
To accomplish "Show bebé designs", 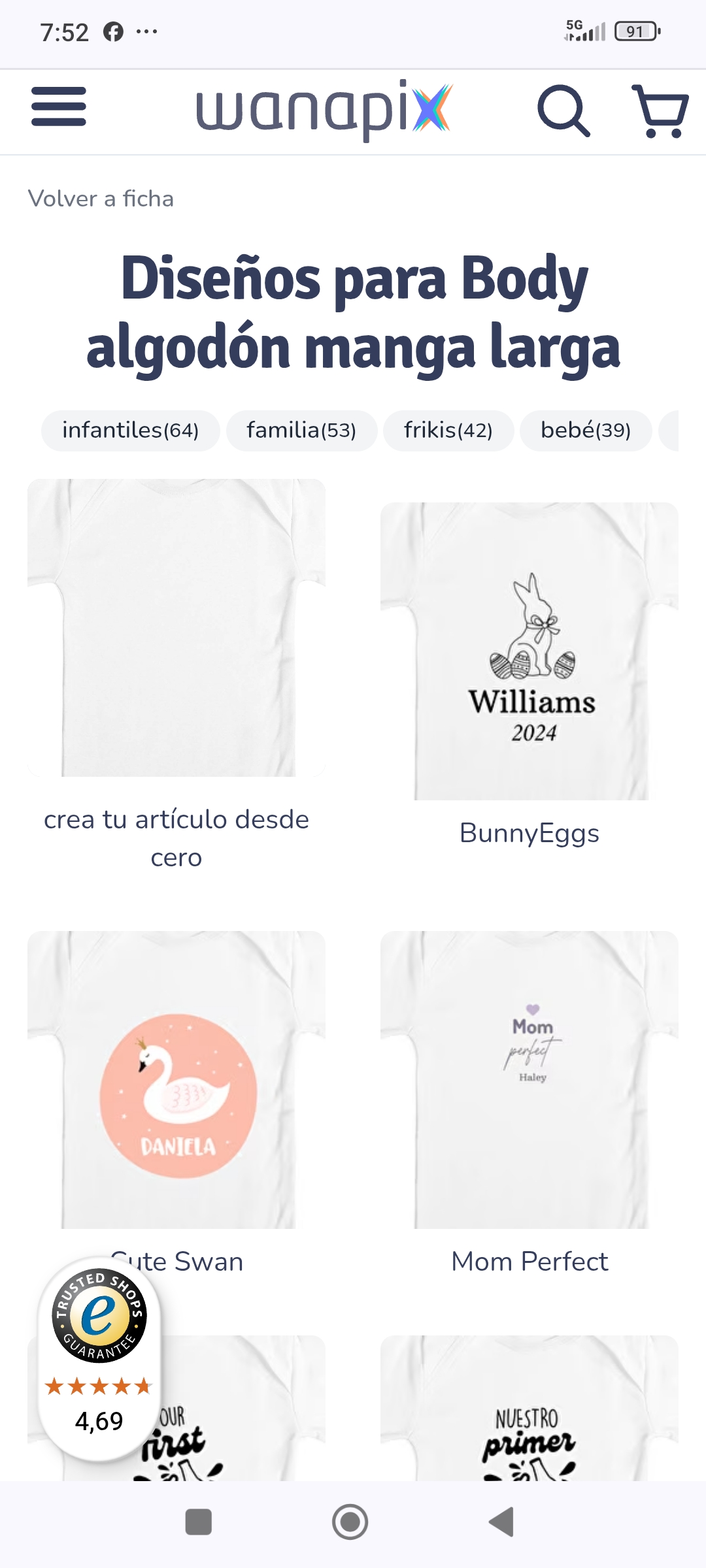I will click(x=586, y=431).
